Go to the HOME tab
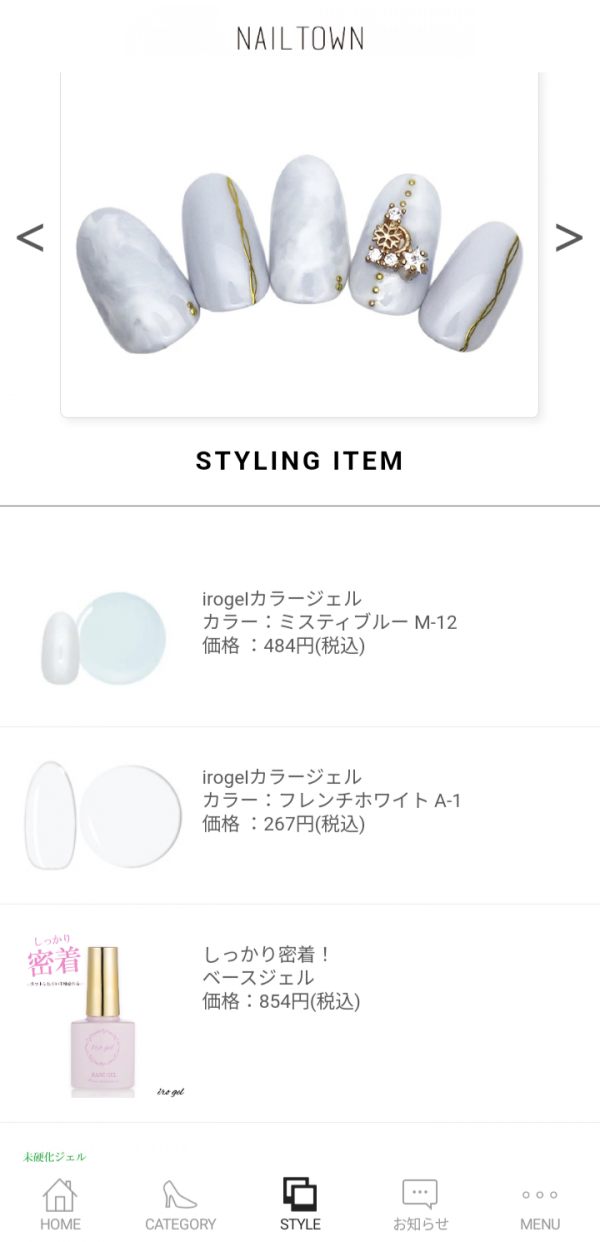Screen dimensions: 600x1242 pyautogui.click(x=60, y=1204)
